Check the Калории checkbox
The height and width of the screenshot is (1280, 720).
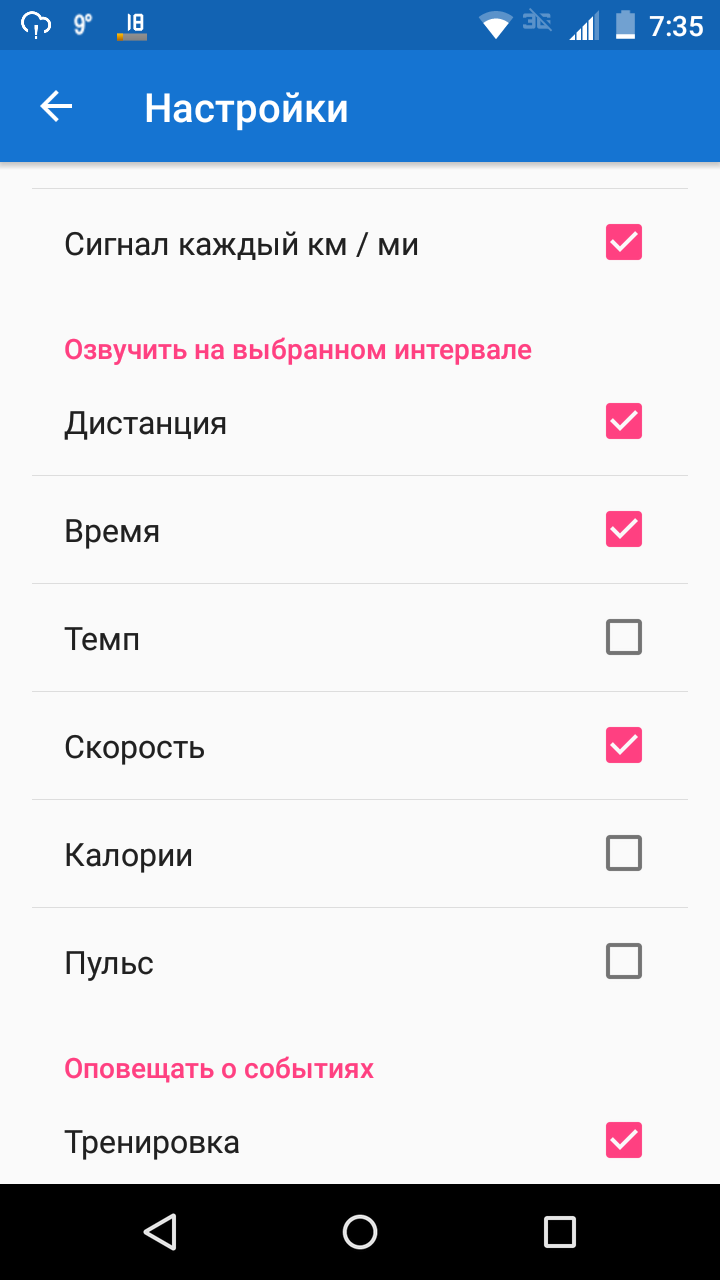click(x=624, y=853)
